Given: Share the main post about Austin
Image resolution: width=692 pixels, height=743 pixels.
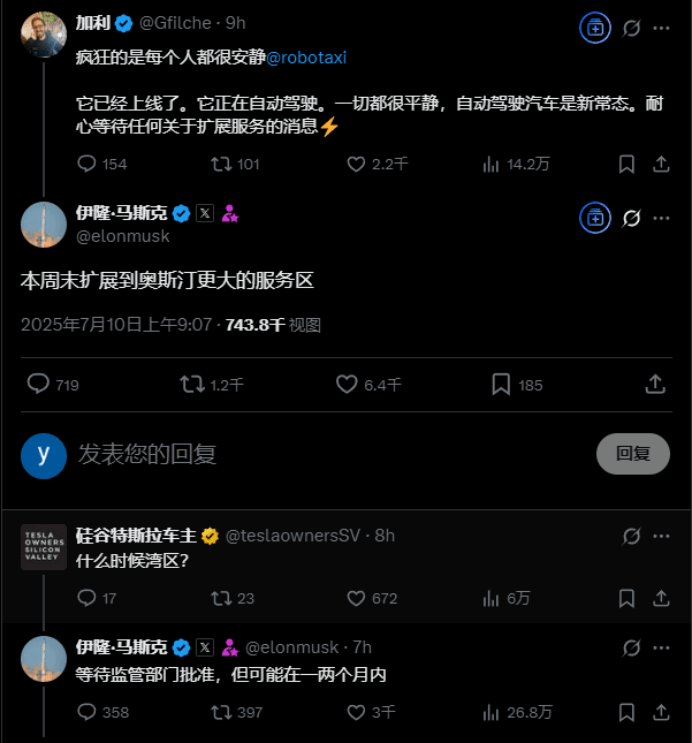Looking at the screenshot, I should click(x=655, y=384).
